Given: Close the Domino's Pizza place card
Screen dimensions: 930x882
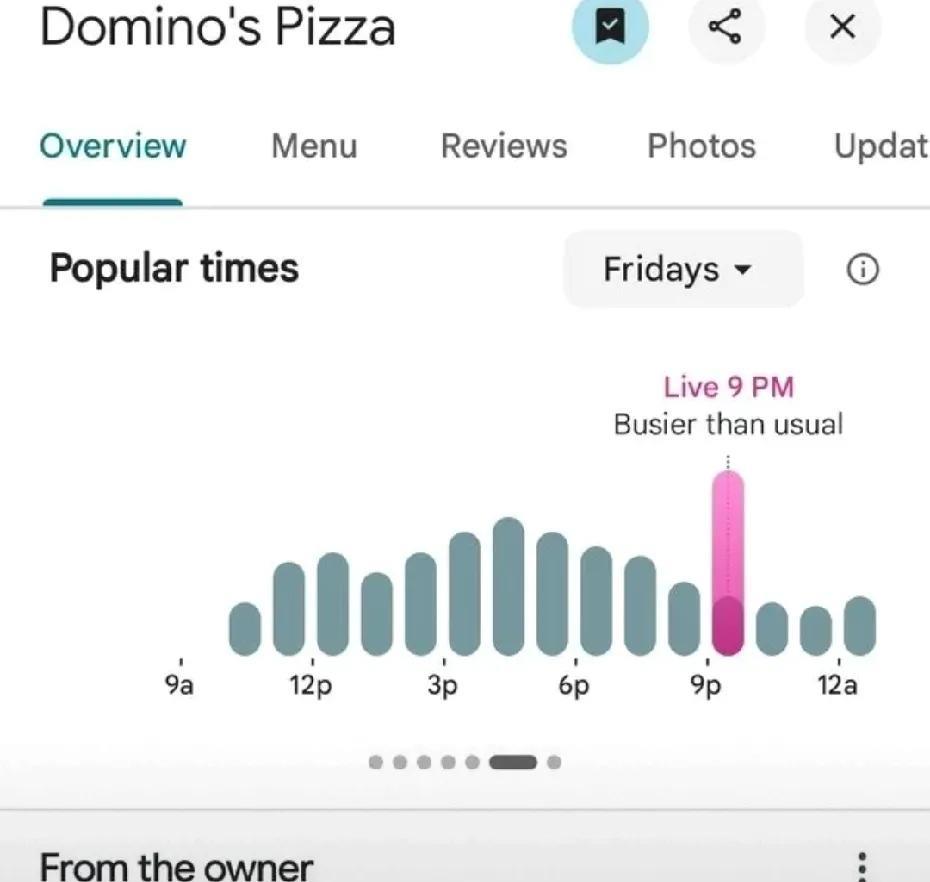Looking at the screenshot, I should pyautogui.click(x=843, y=28).
